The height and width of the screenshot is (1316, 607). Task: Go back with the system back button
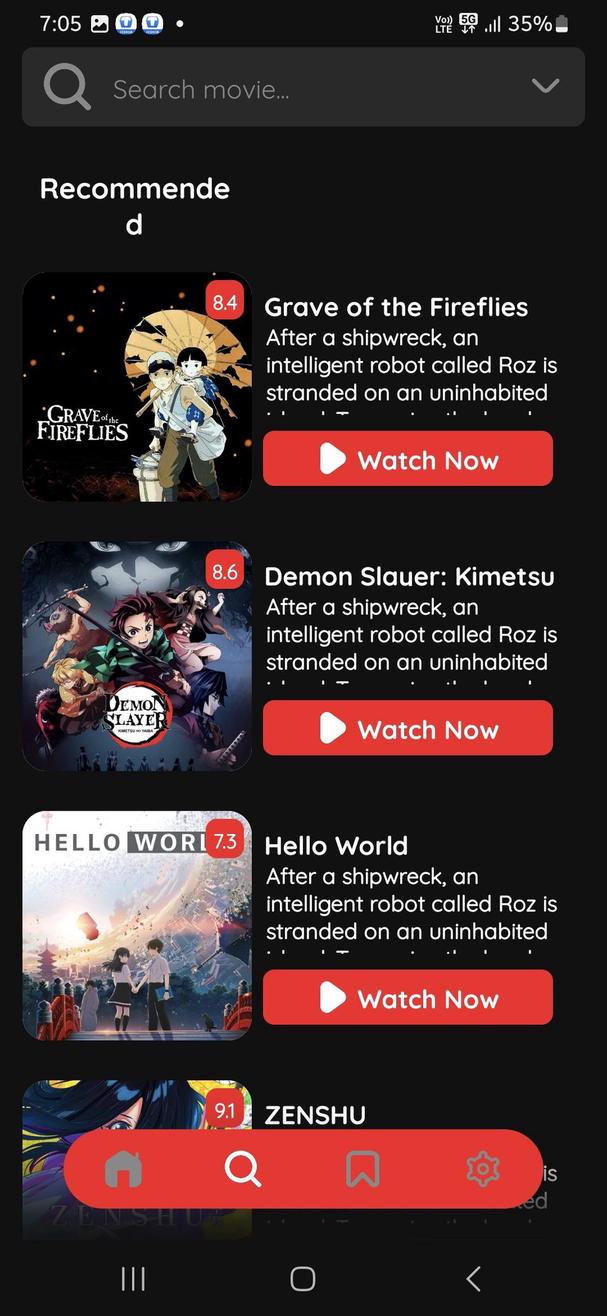point(473,1277)
